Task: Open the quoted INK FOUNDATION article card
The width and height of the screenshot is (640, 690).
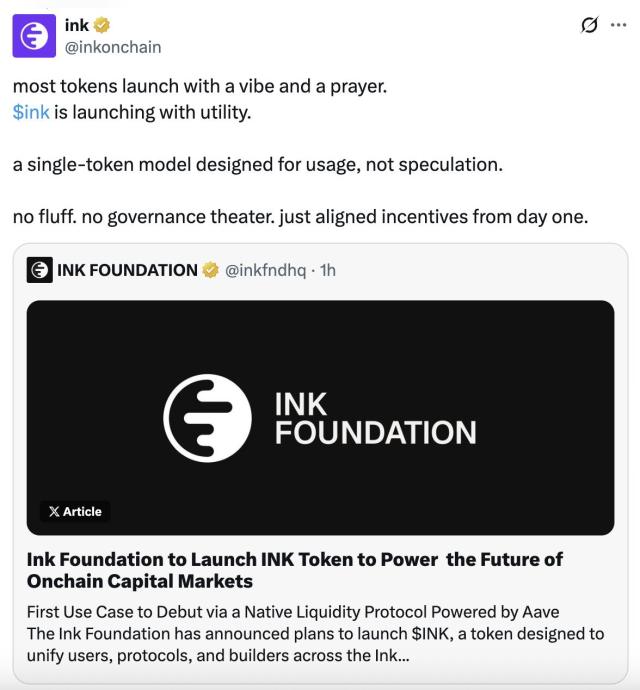Action: 320,418
